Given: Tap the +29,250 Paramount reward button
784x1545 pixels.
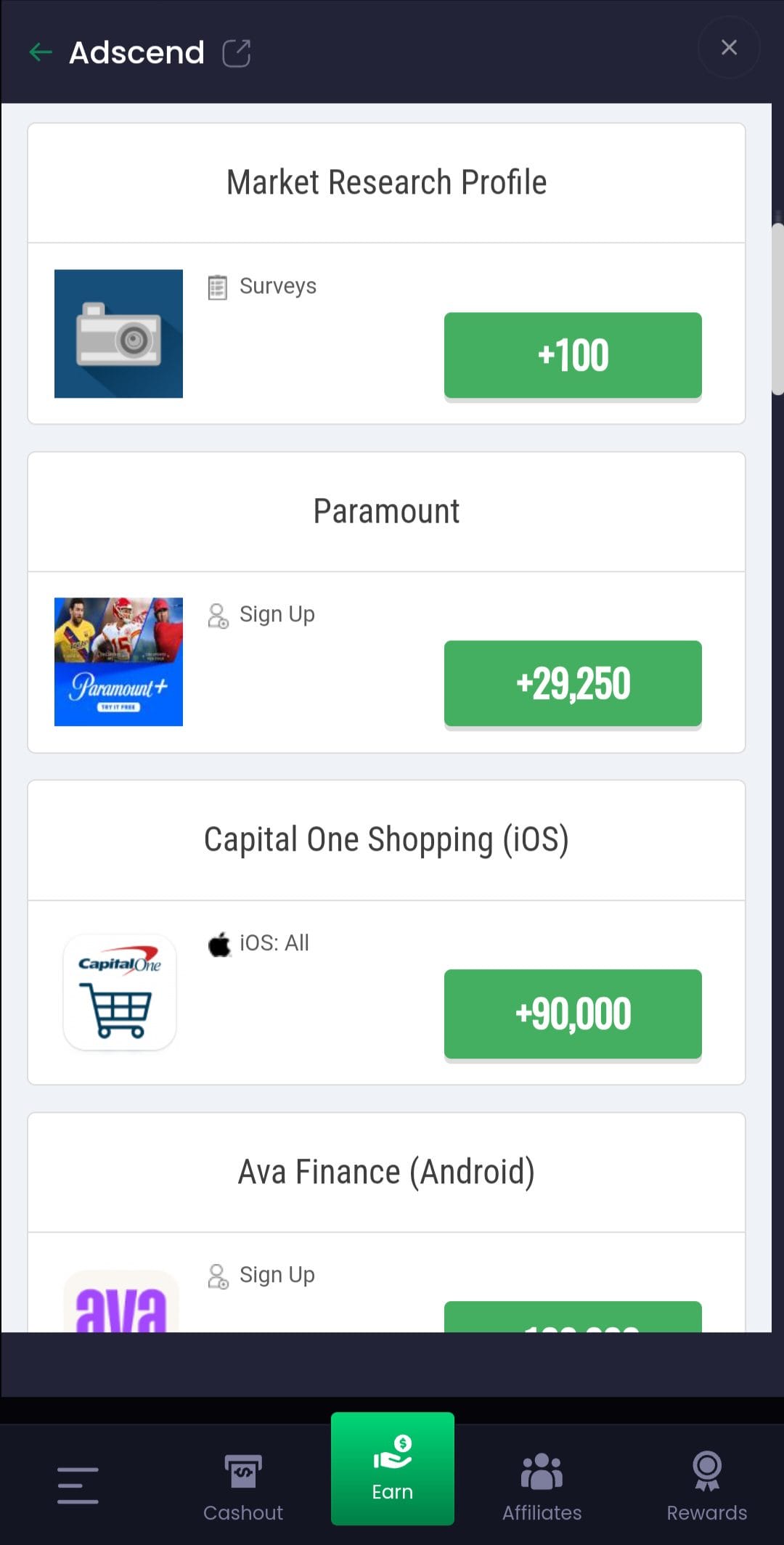Looking at the screenshot, I should [x=573, y=683].
